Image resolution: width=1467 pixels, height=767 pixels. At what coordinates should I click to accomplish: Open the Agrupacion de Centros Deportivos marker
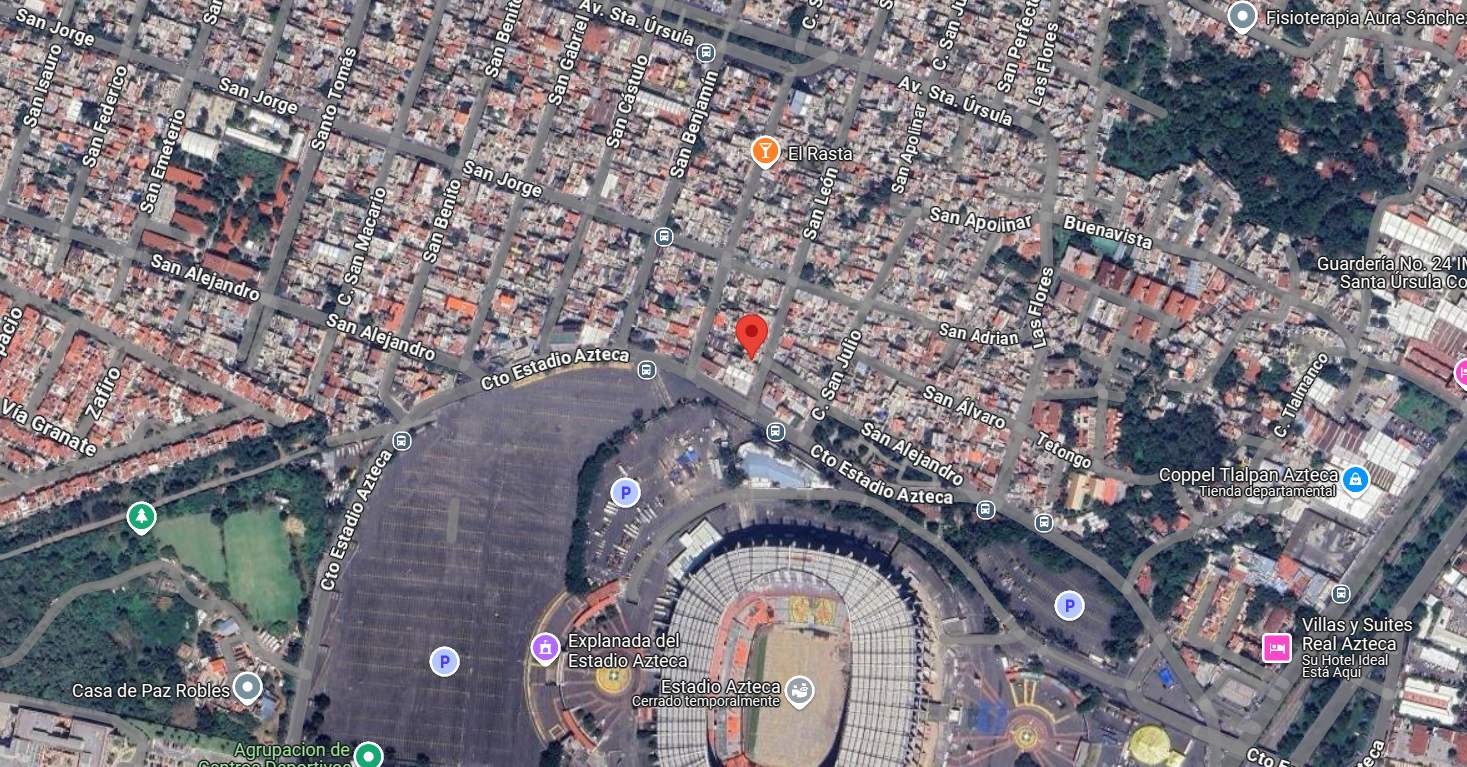tap(369, 755)
